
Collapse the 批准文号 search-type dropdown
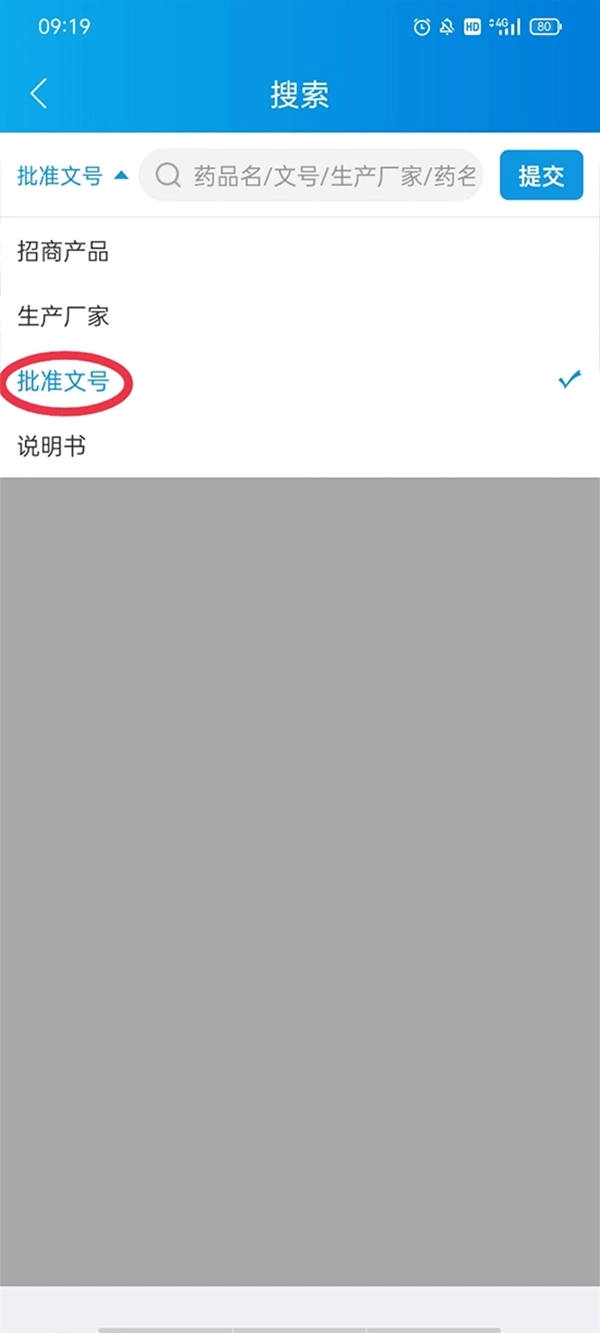(x=72, y=177)
